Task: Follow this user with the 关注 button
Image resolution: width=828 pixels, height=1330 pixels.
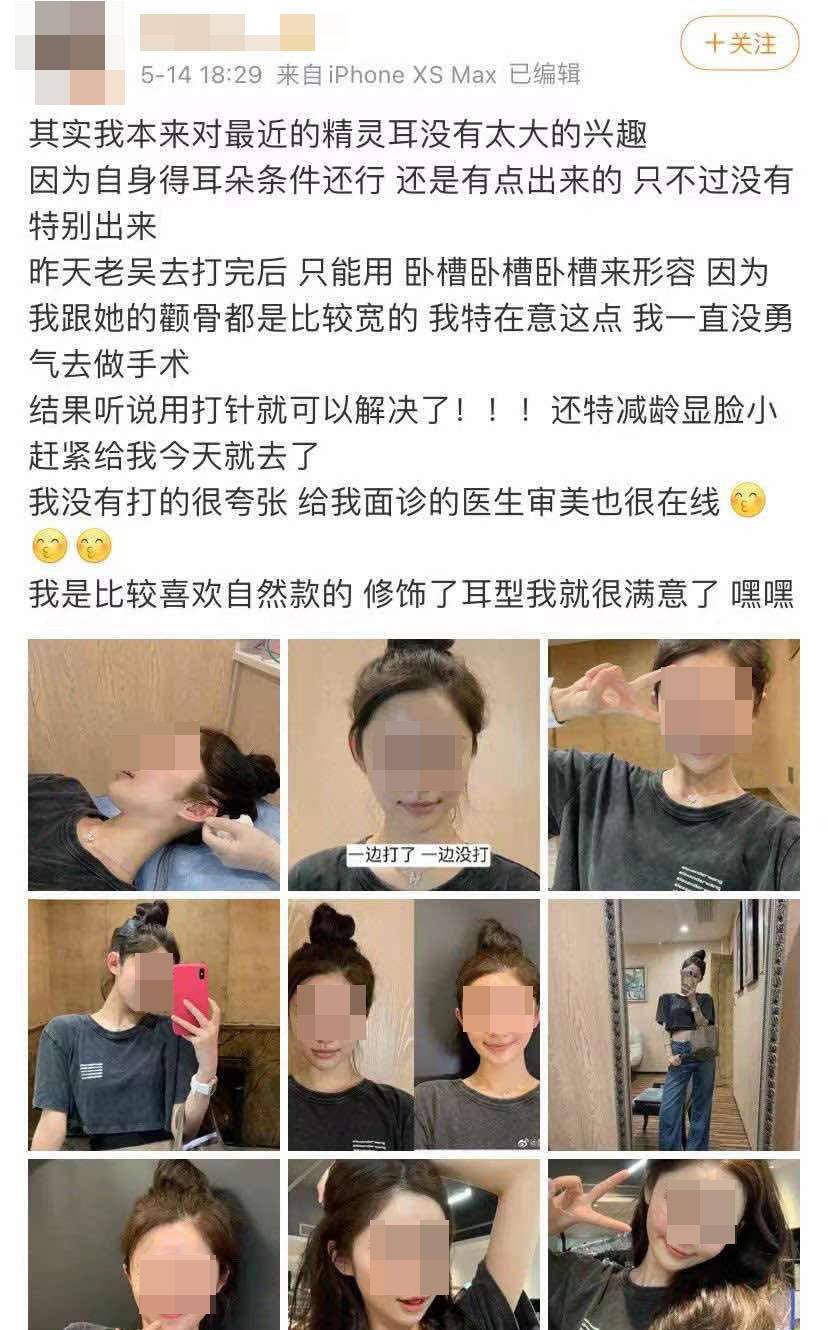Action: 739,44
